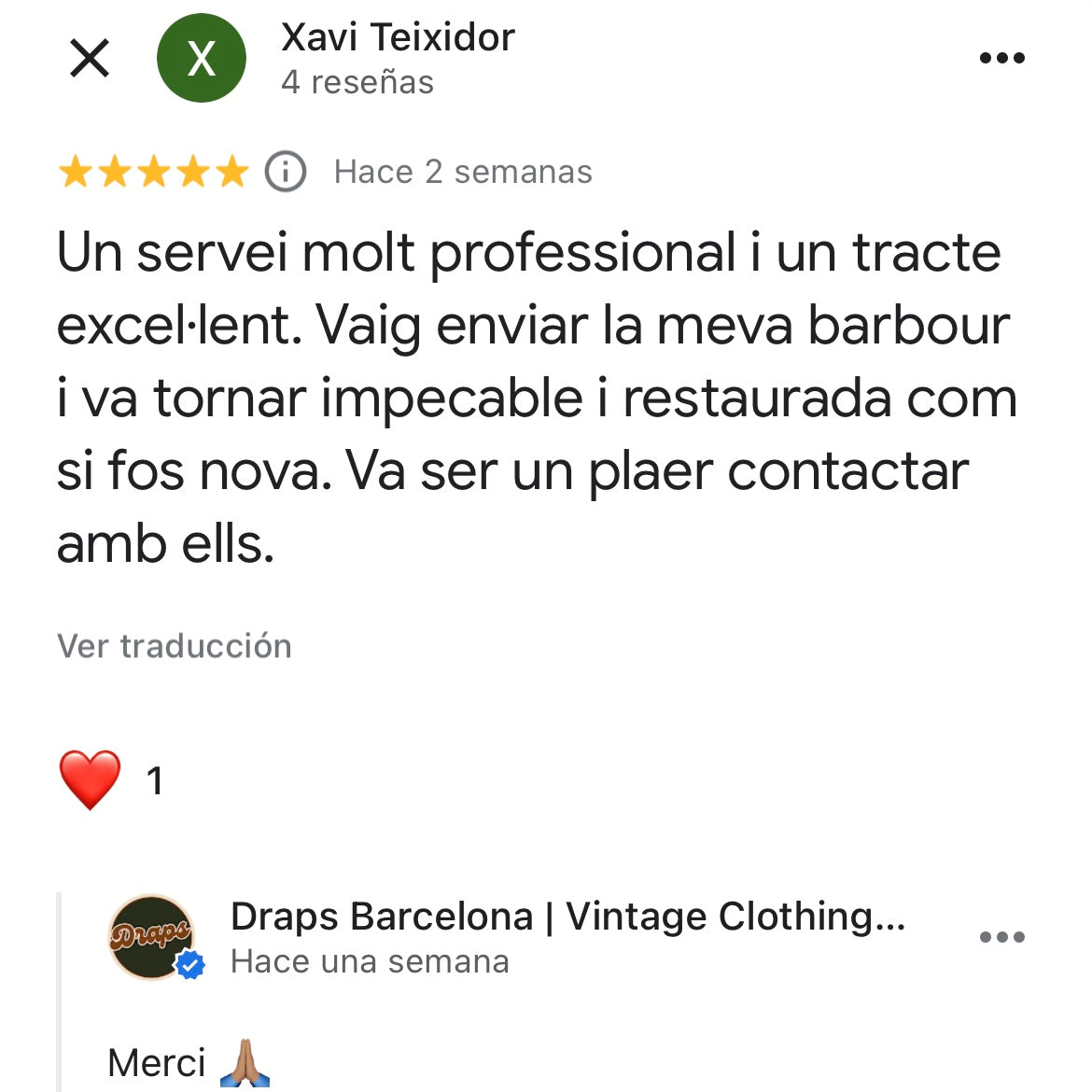Close the review view

[91, 59]
